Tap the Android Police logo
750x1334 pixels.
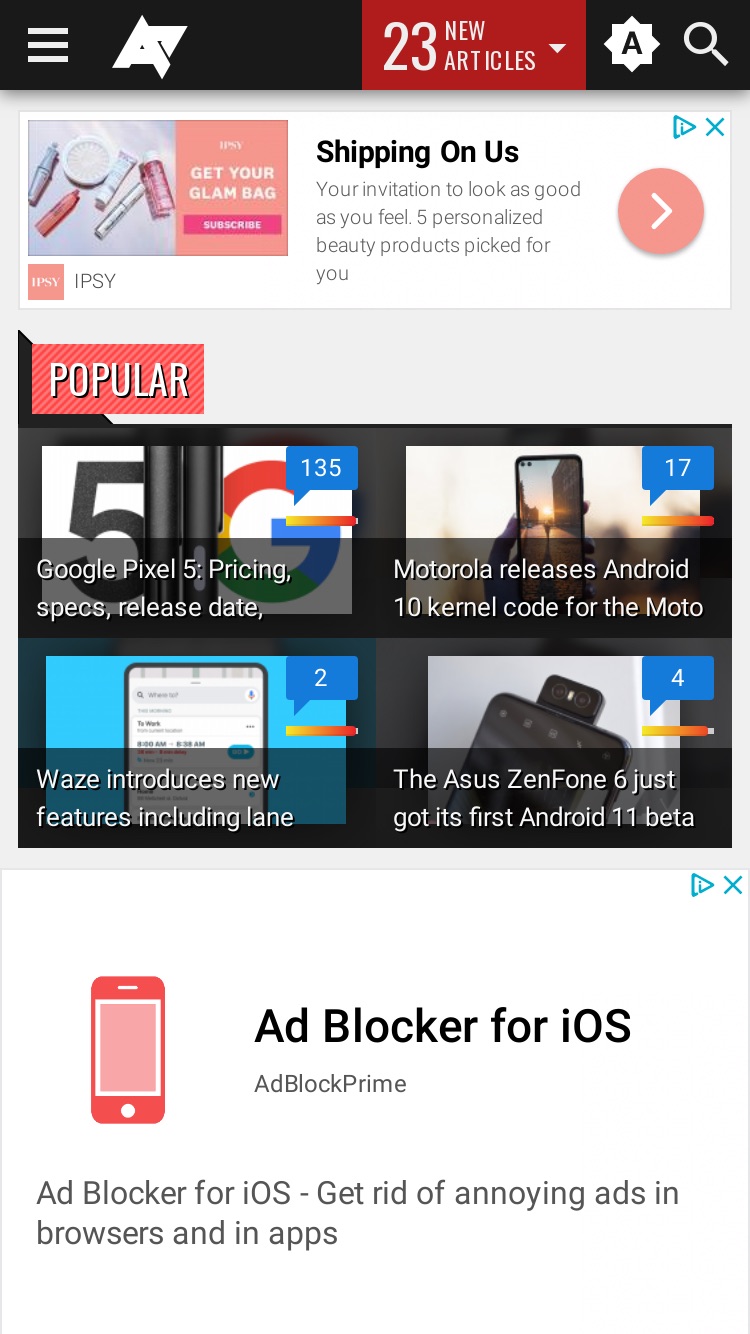(x=150, y=46)
